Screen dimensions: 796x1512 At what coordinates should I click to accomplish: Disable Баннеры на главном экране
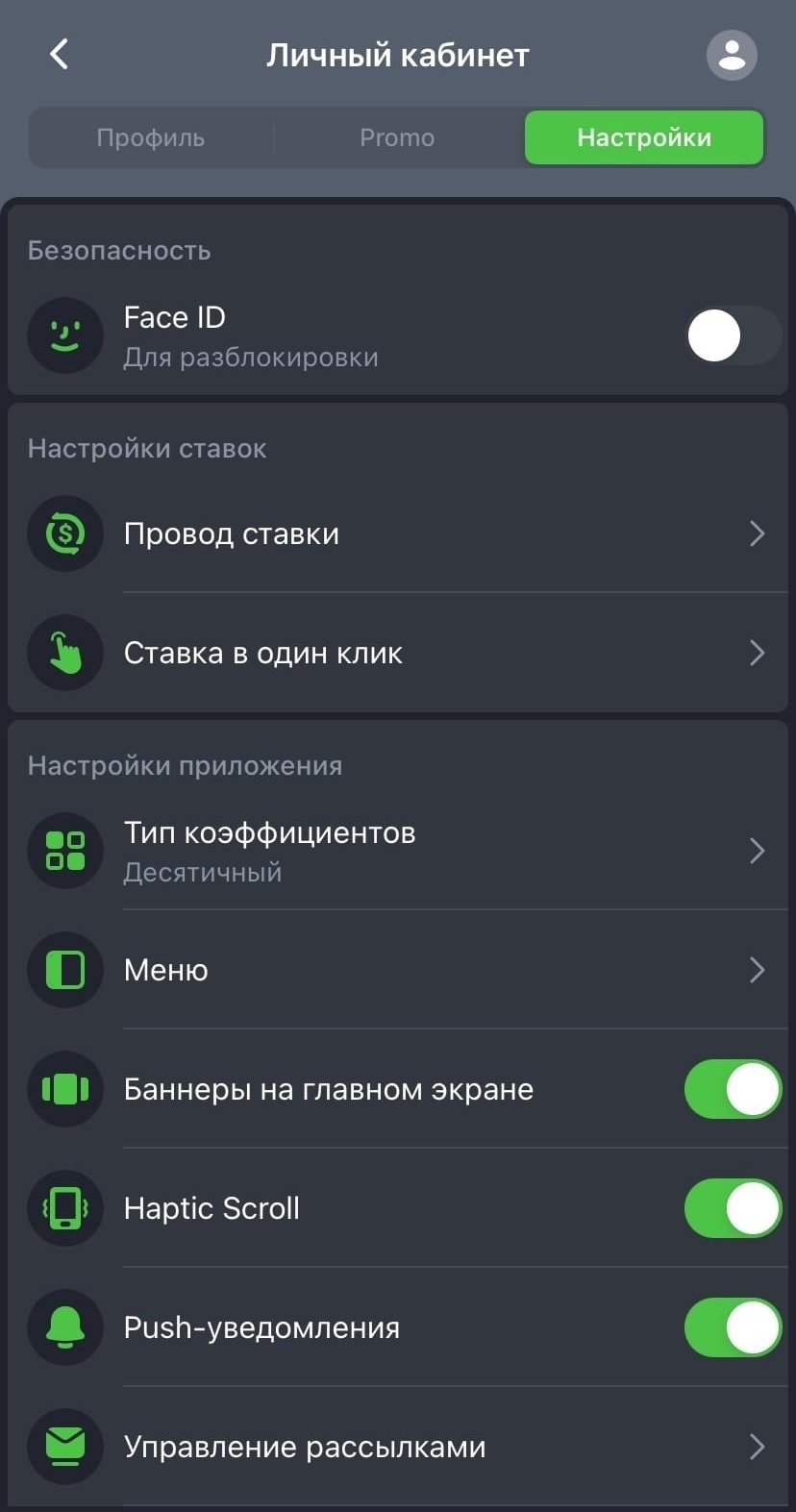tap(733, 1089)
